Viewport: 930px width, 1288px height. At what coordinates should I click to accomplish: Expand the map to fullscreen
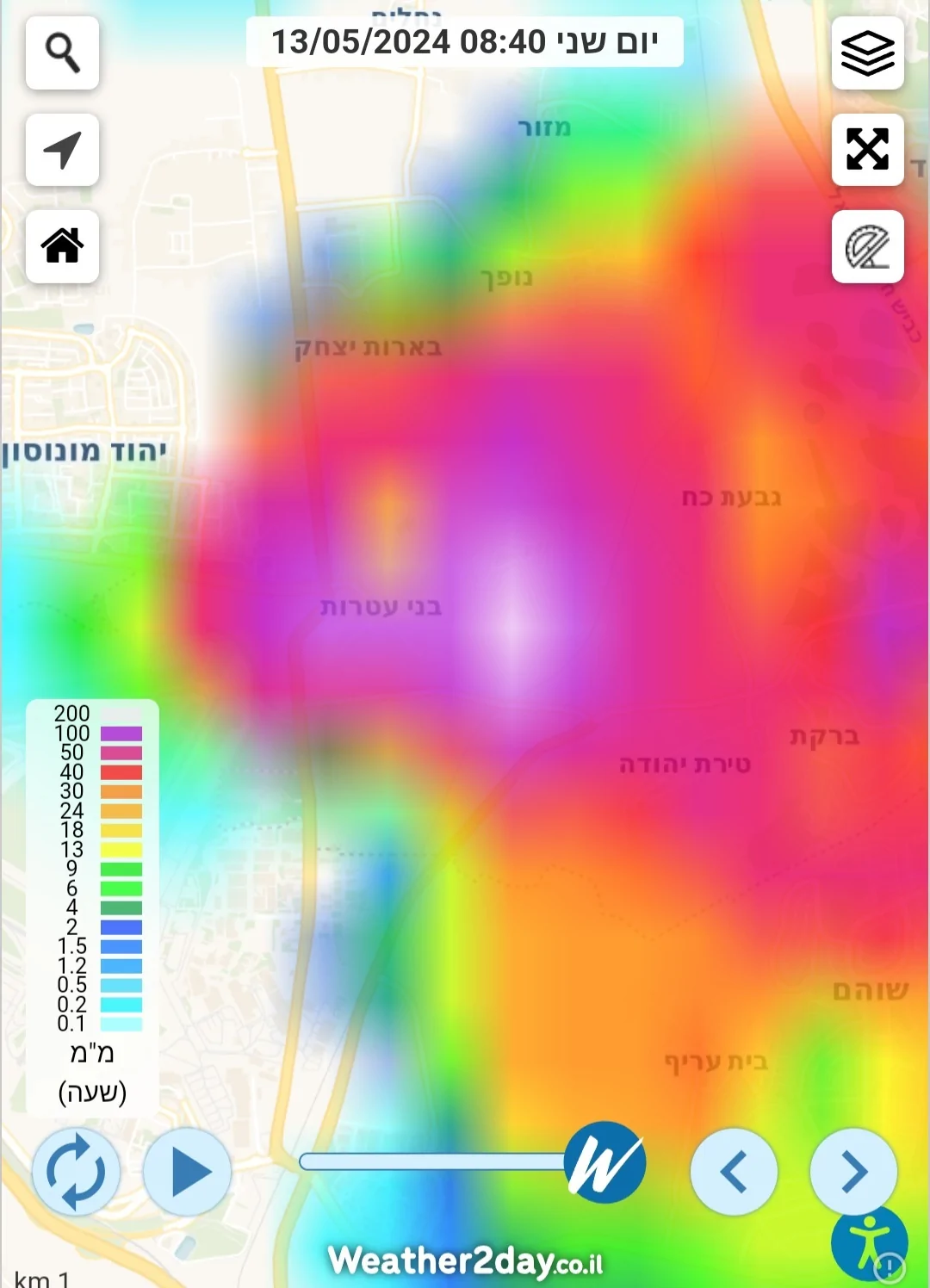pyautogui.click(x=867, y=150)
